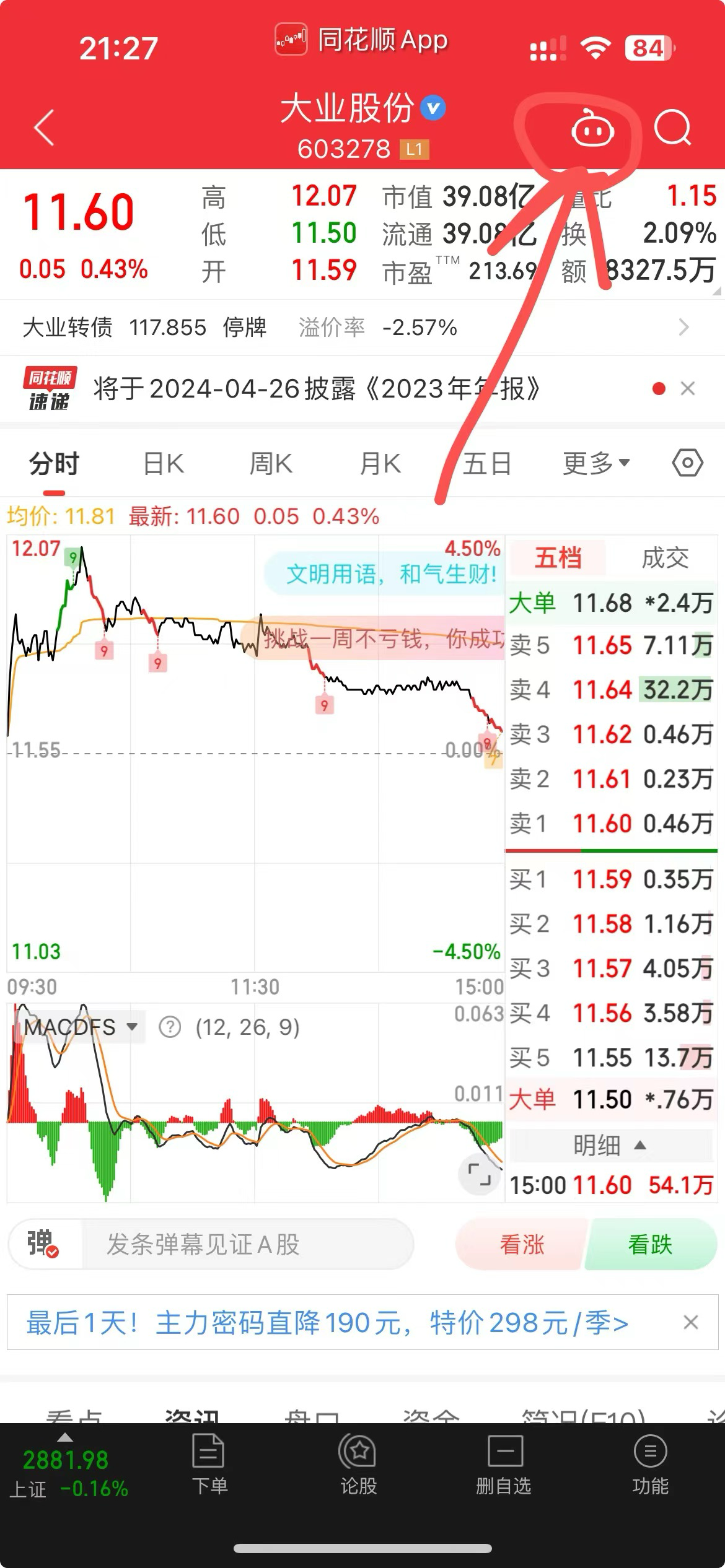Vote 看涨 bullish
Viewport: 725px width, 1568px height.
point(522,1244)
